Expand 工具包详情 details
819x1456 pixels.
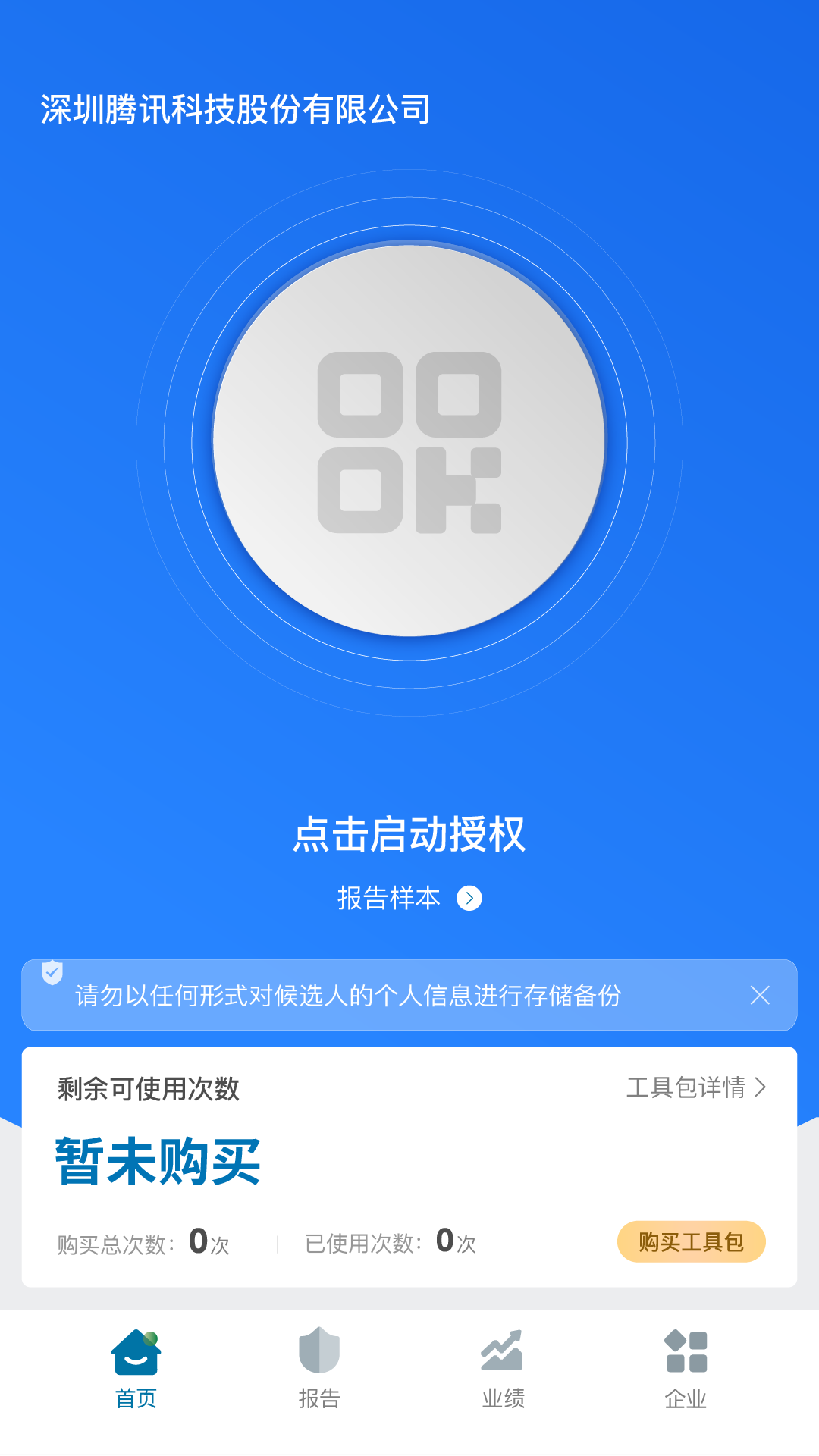click(696, 1087)
